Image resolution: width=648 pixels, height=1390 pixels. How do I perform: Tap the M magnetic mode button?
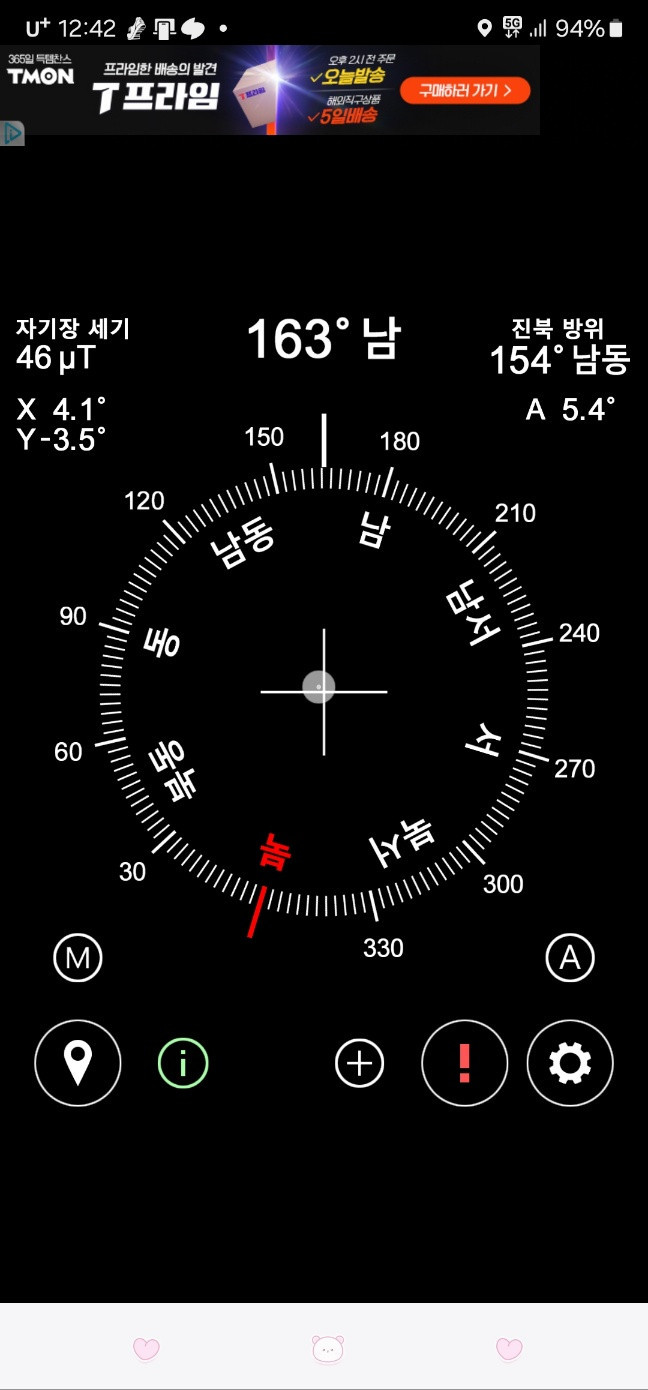(78, 959)
